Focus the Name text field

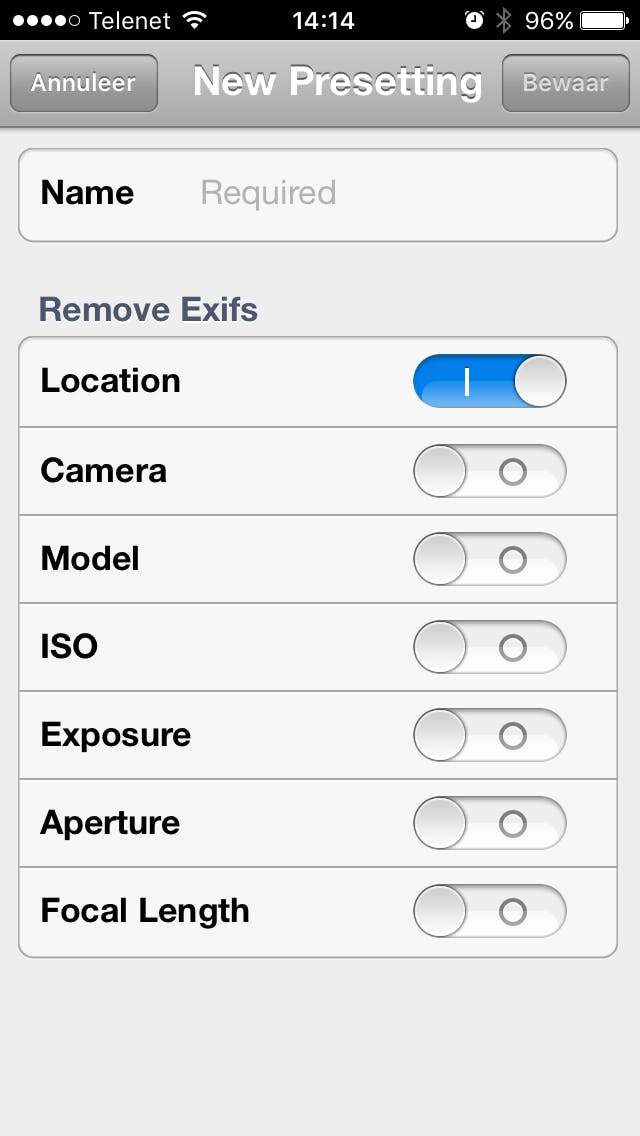(x=400, y=193)
